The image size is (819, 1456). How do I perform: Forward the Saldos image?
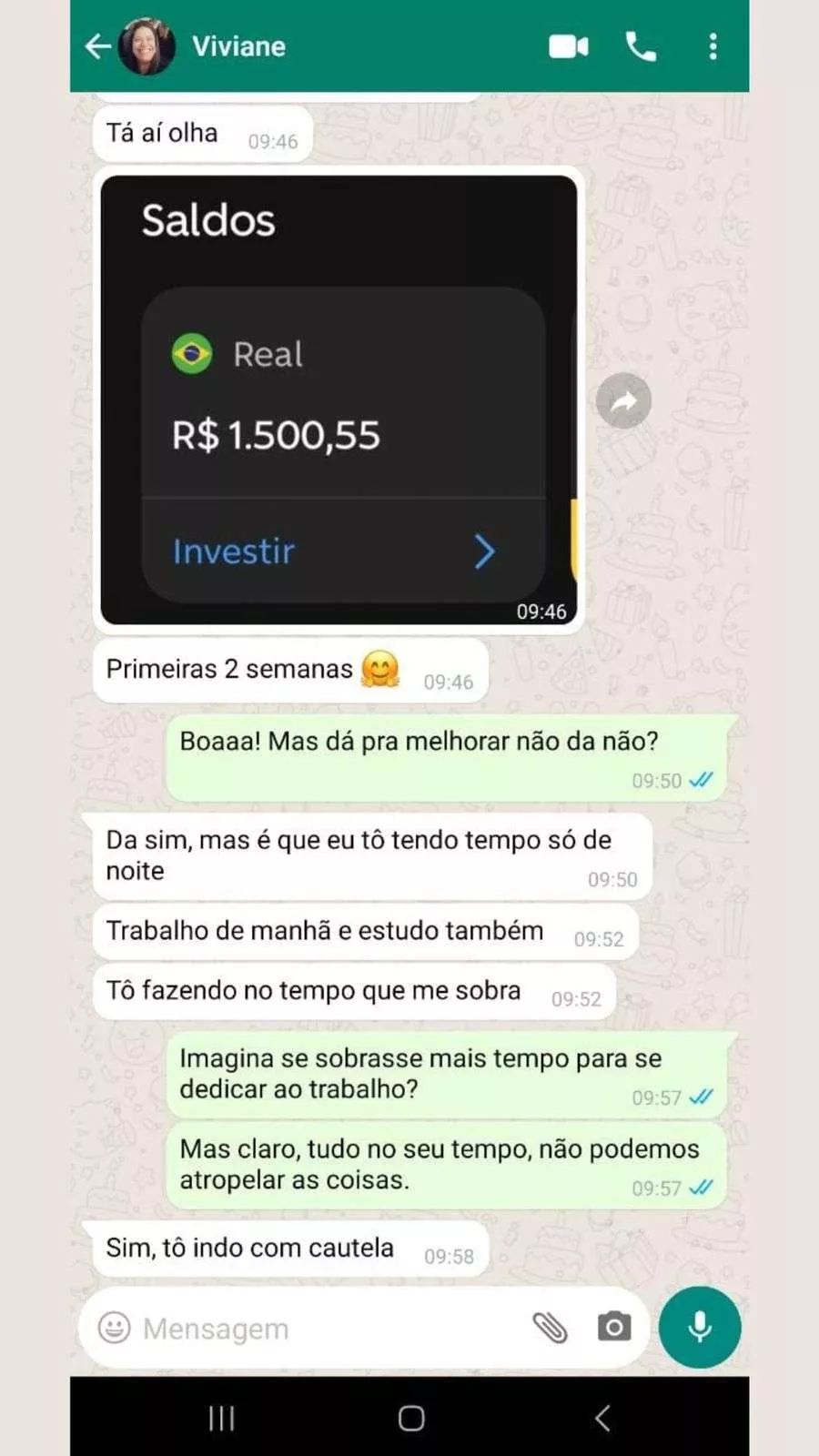[623, 400]
